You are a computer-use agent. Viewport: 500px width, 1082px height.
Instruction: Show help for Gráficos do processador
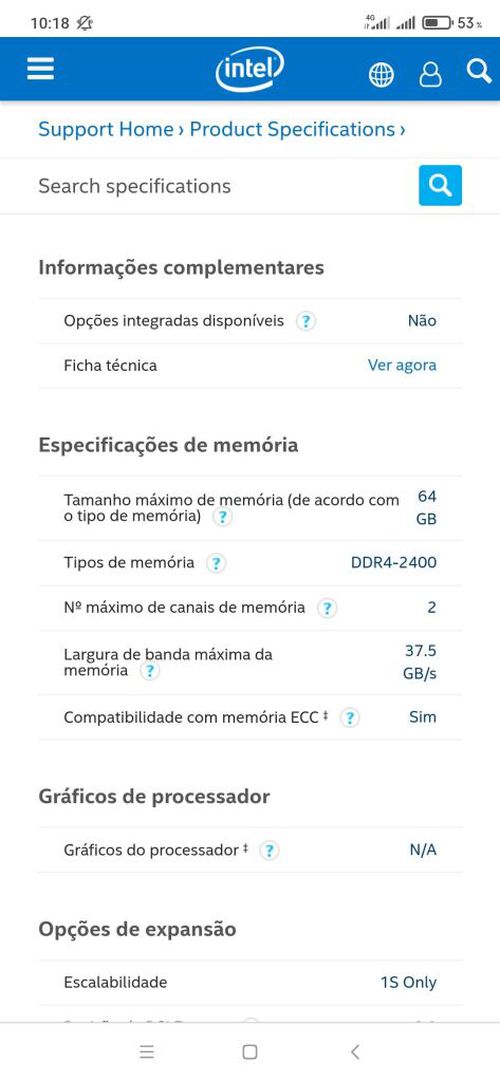(x=269, y=850)
